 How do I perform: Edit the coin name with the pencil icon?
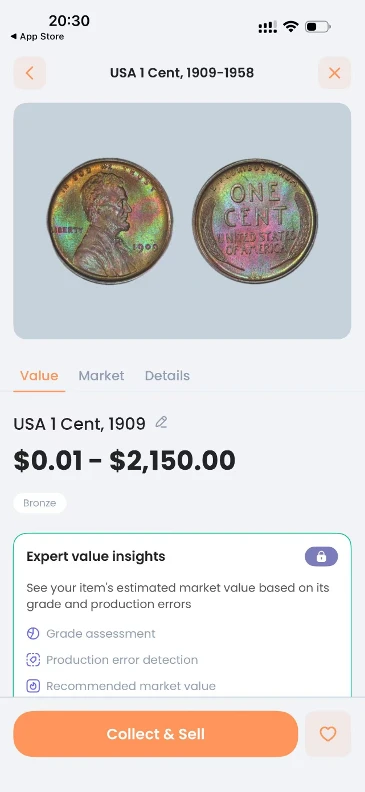(x=161, y=422)
